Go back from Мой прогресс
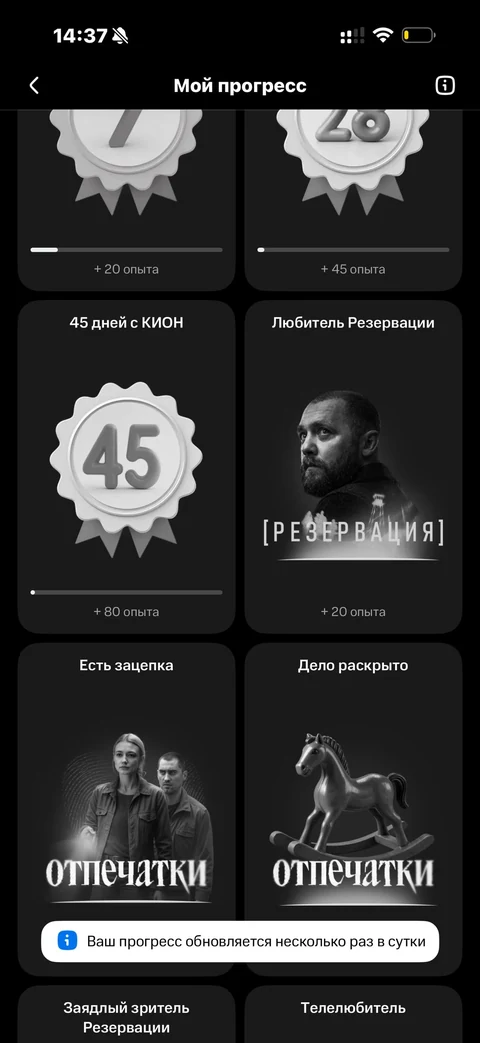 click(x=34, y=85)
